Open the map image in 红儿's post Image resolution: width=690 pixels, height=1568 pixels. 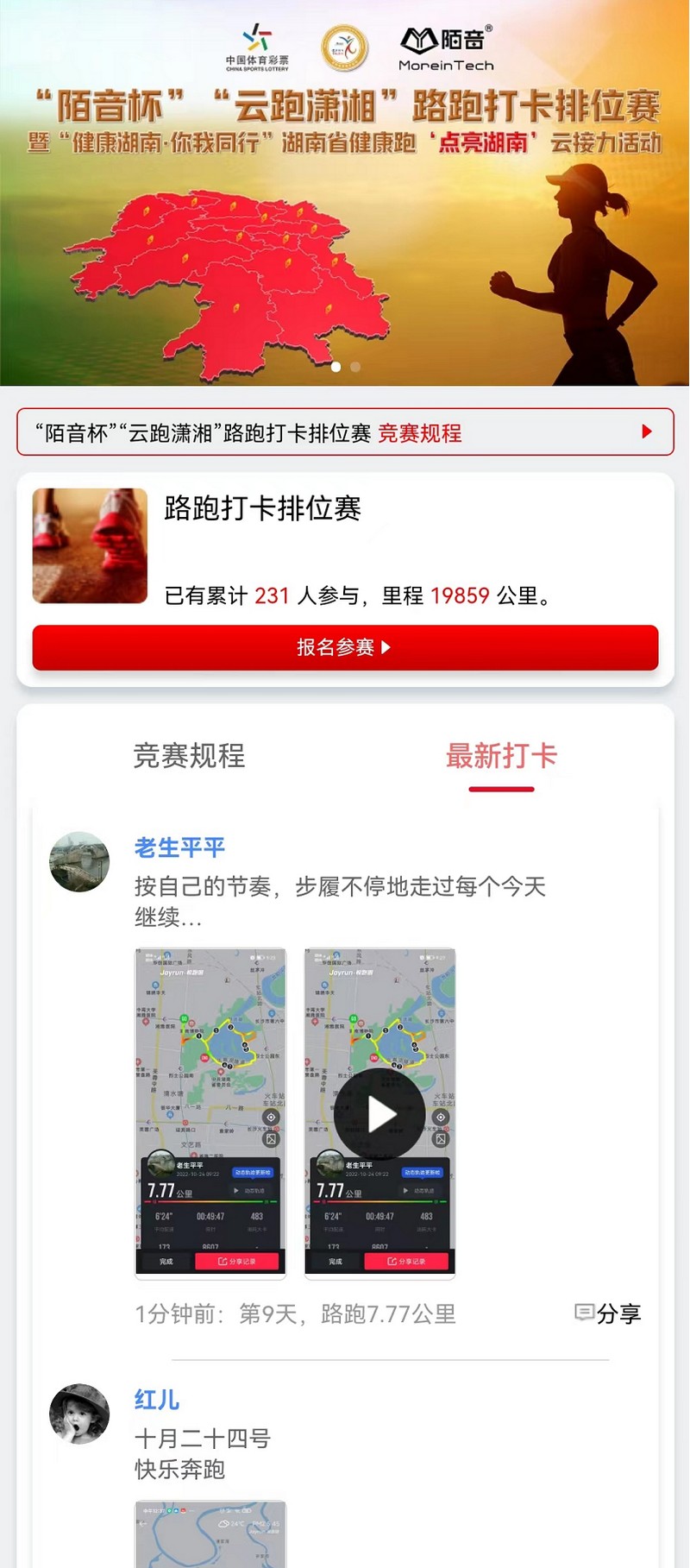[210, 1534]
